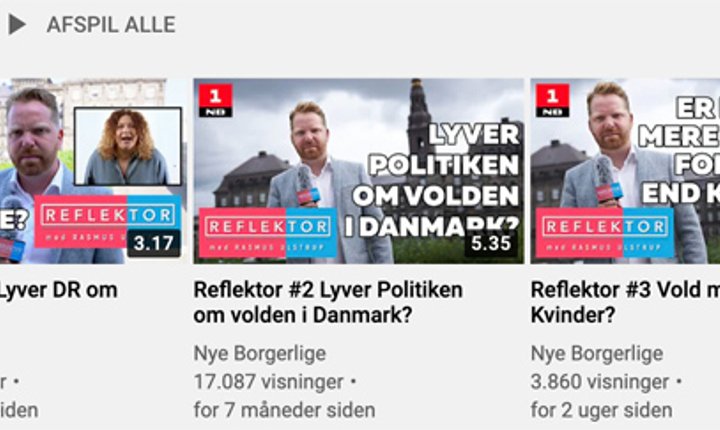Open the video title Lyver DR om

[x=58, y=290]
